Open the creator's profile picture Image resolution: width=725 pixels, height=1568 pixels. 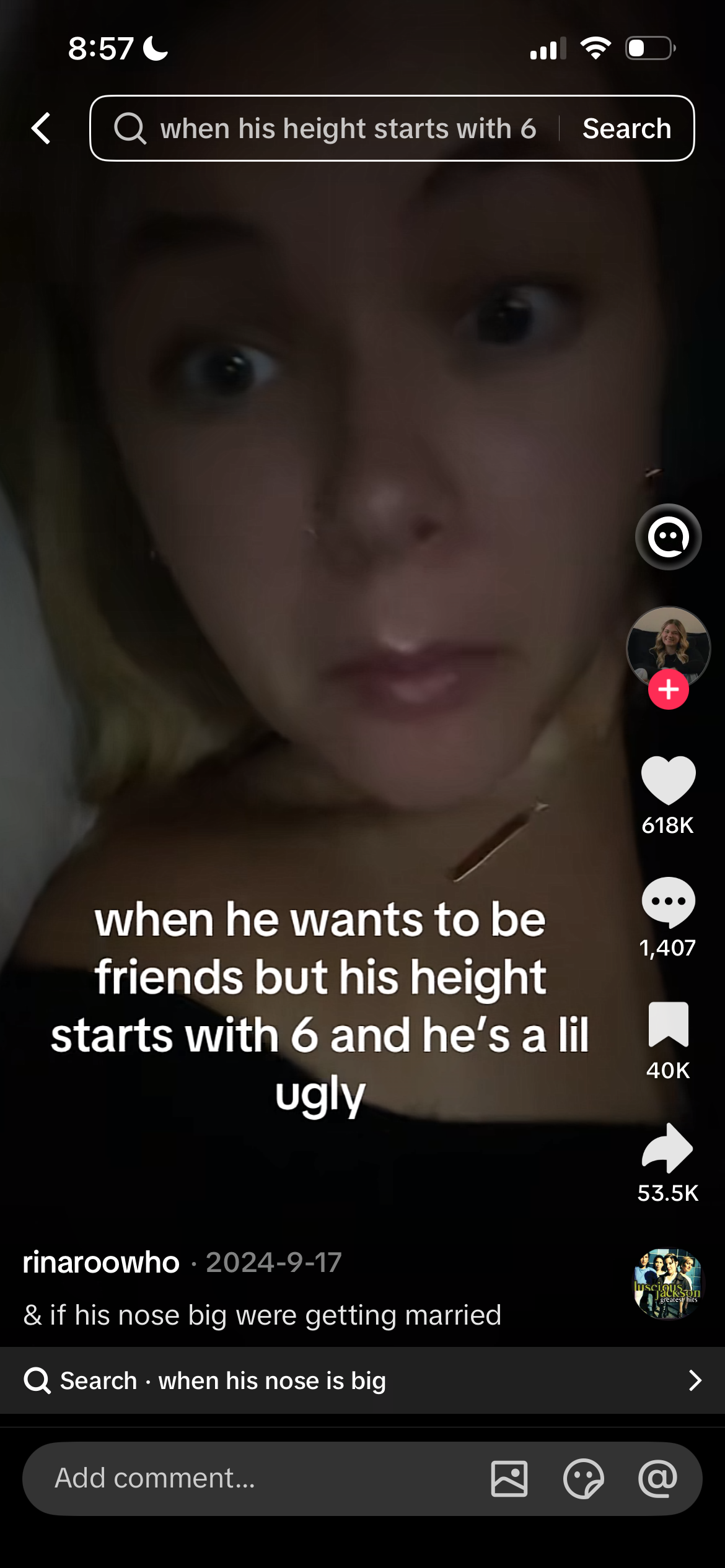[668, 644]
